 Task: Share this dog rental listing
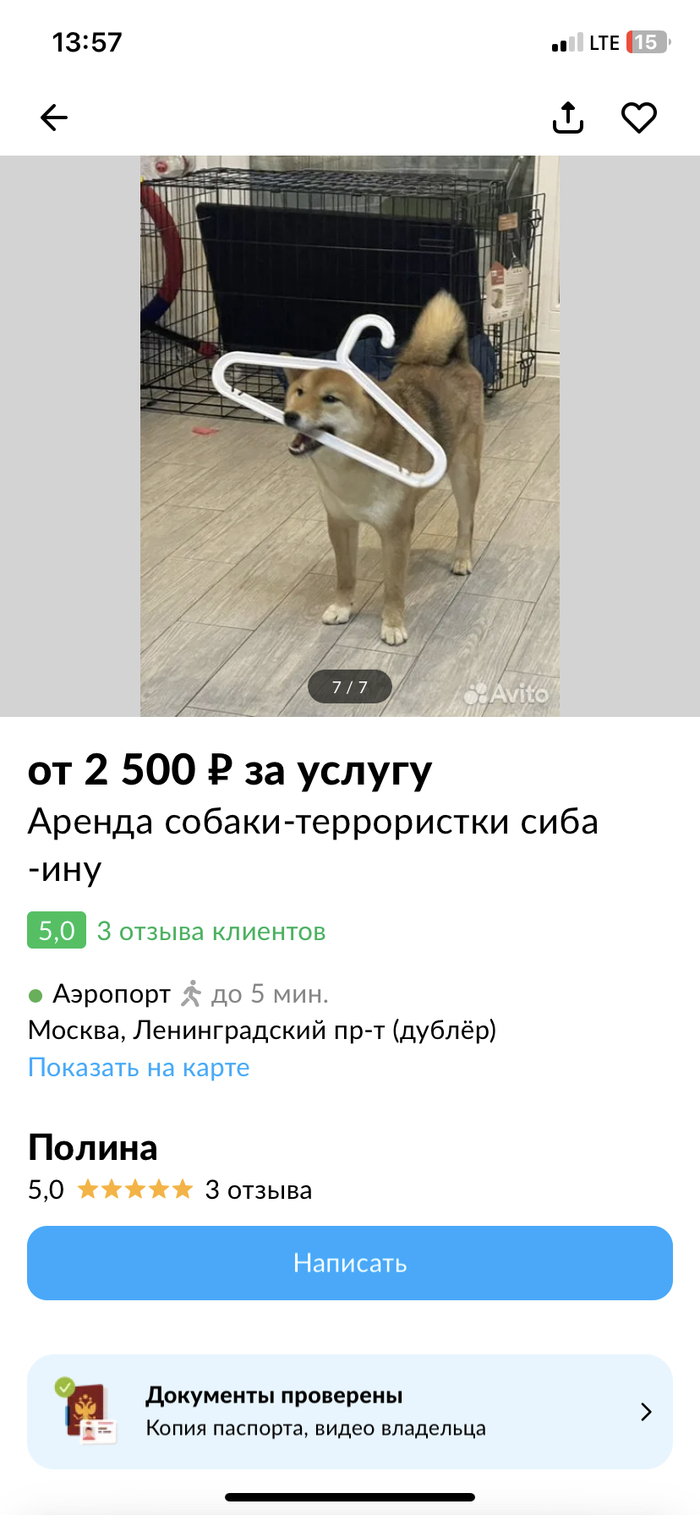click(567, 118)
